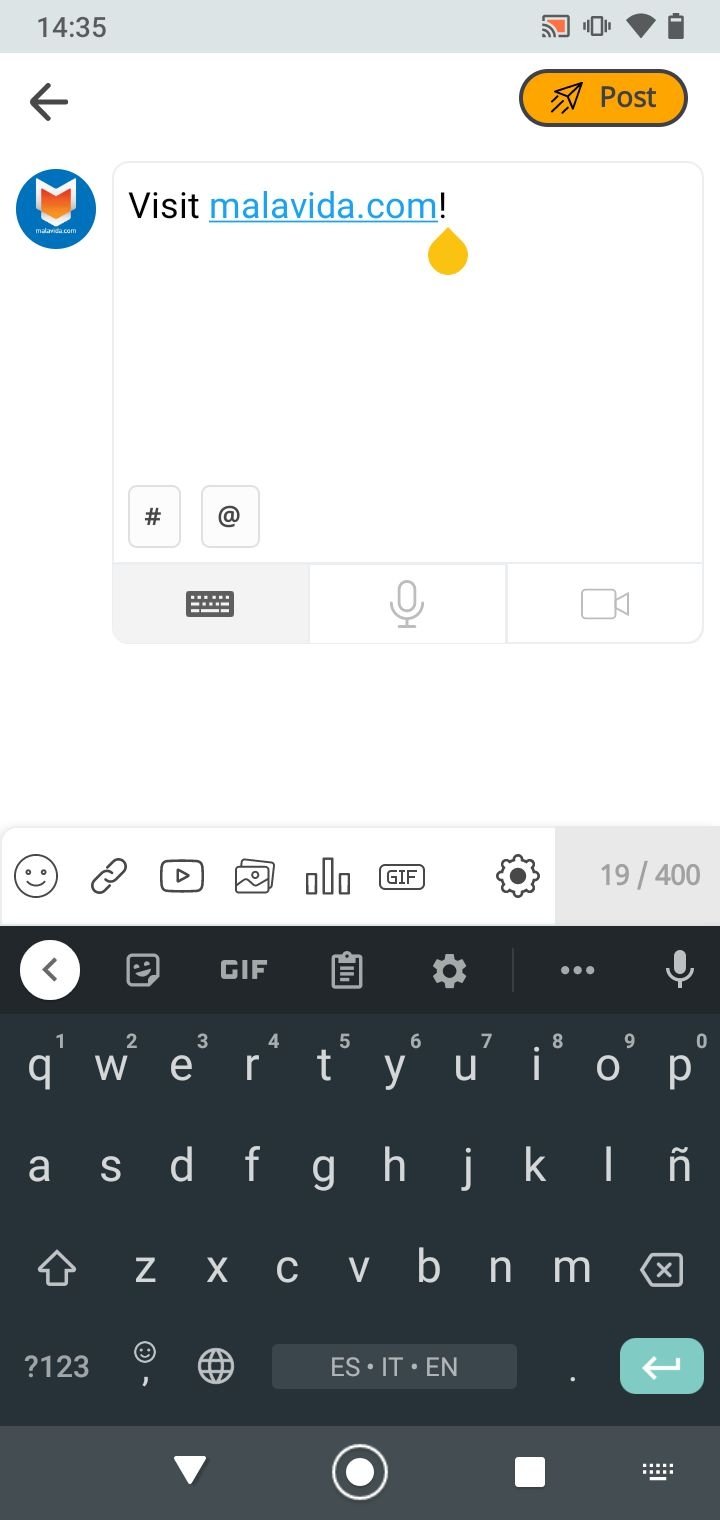Screen dimensions: 720x1520
Task: Publish with the Post button
Action: coord(604,98)
